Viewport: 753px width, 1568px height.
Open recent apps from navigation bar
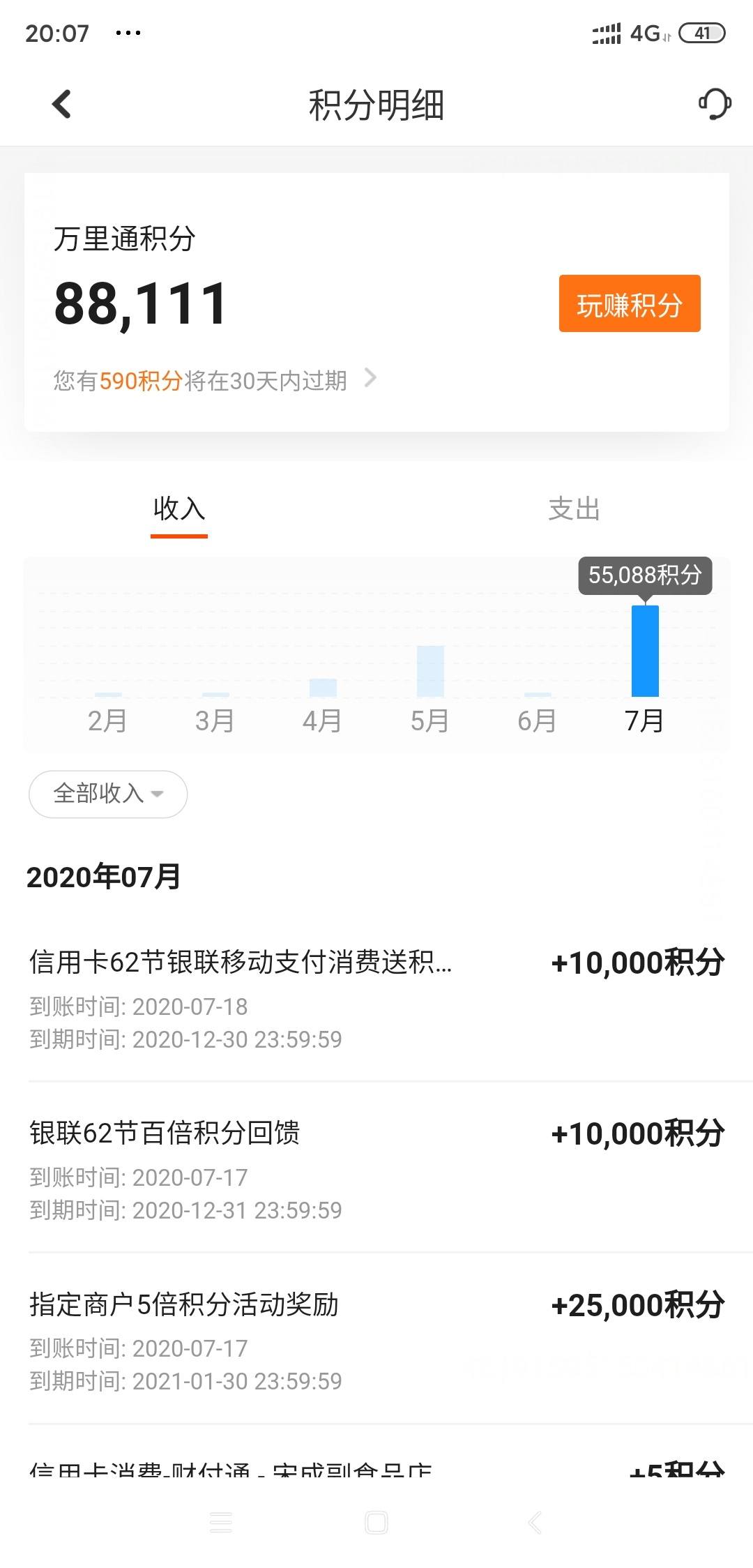(x=221, y=1523)
